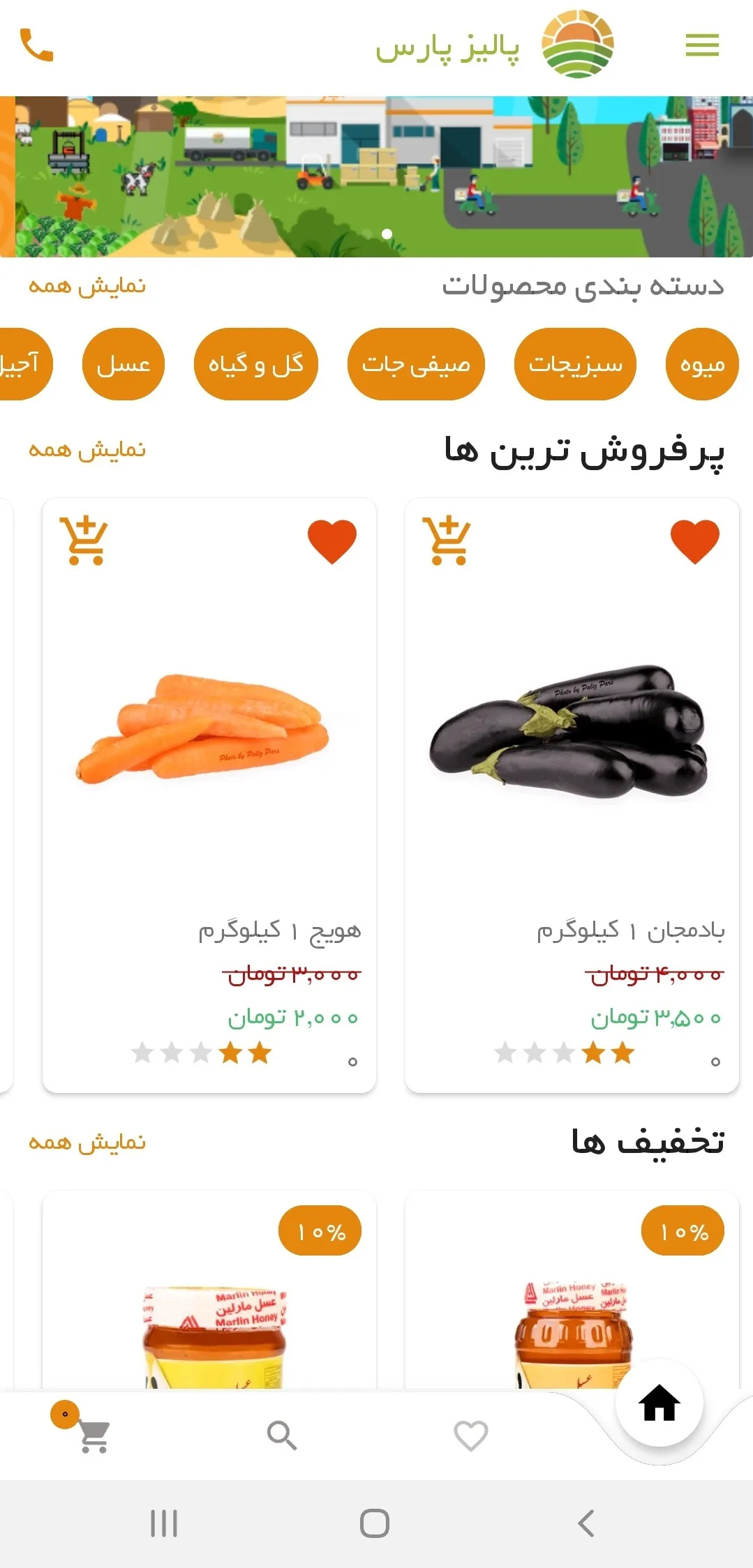Show all تخفیف ها products
The height and width of the screenshot is (1568, 753).
[x=87, y=1142]
